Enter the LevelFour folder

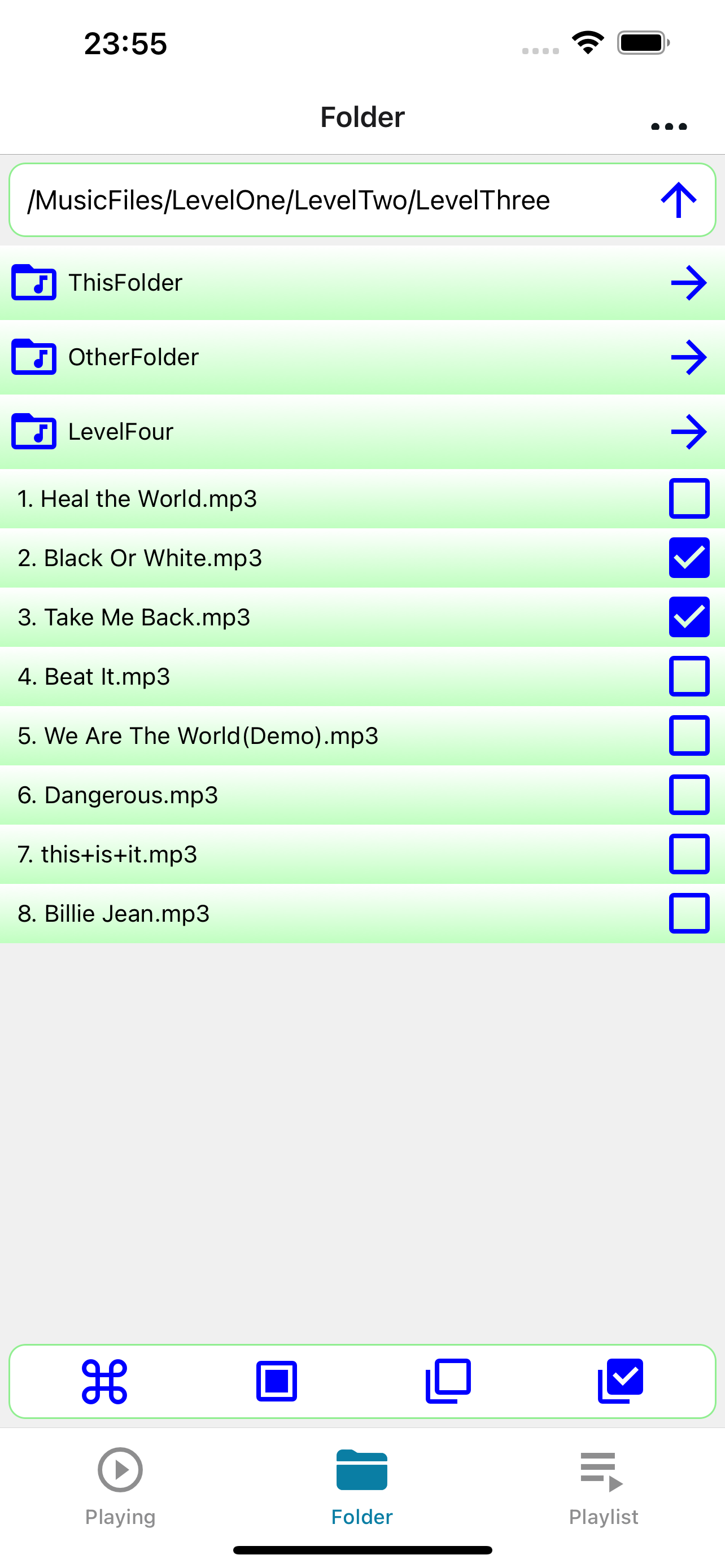tap(688, 432)
